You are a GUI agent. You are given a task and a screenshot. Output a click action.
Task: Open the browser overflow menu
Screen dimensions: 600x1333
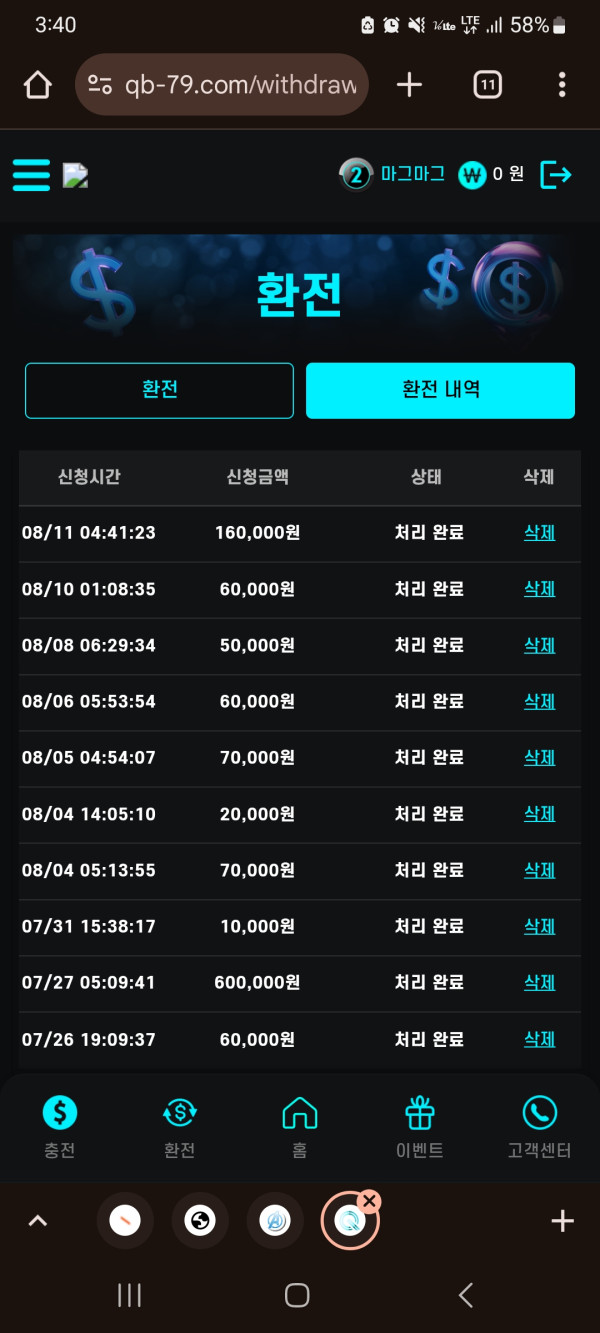pos(562,85)
